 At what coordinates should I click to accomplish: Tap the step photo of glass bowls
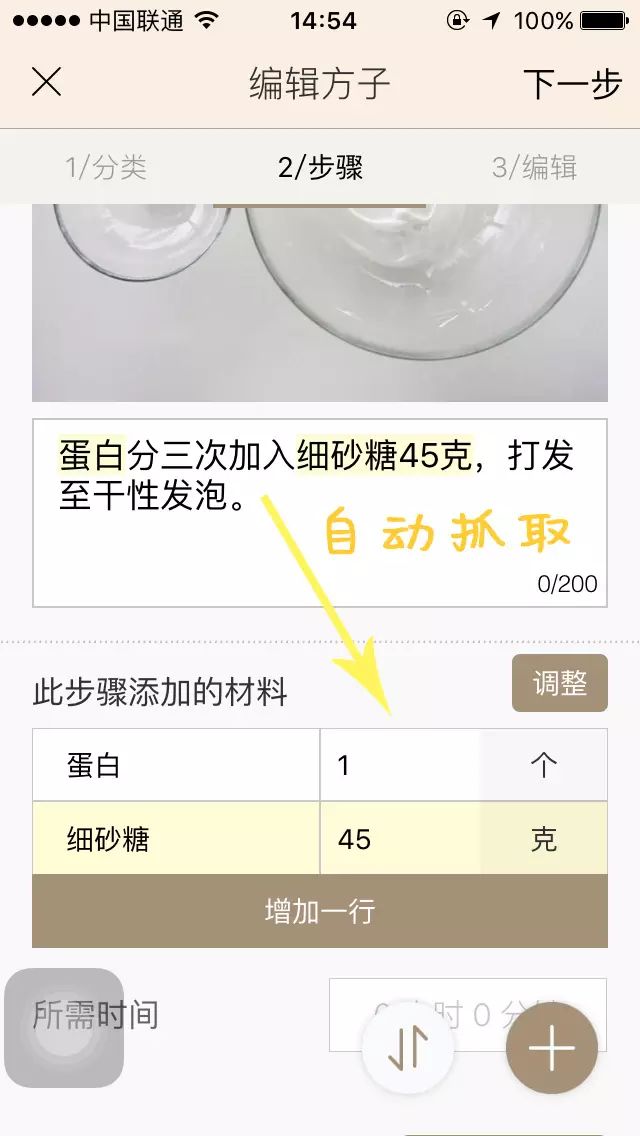[319, 302]
